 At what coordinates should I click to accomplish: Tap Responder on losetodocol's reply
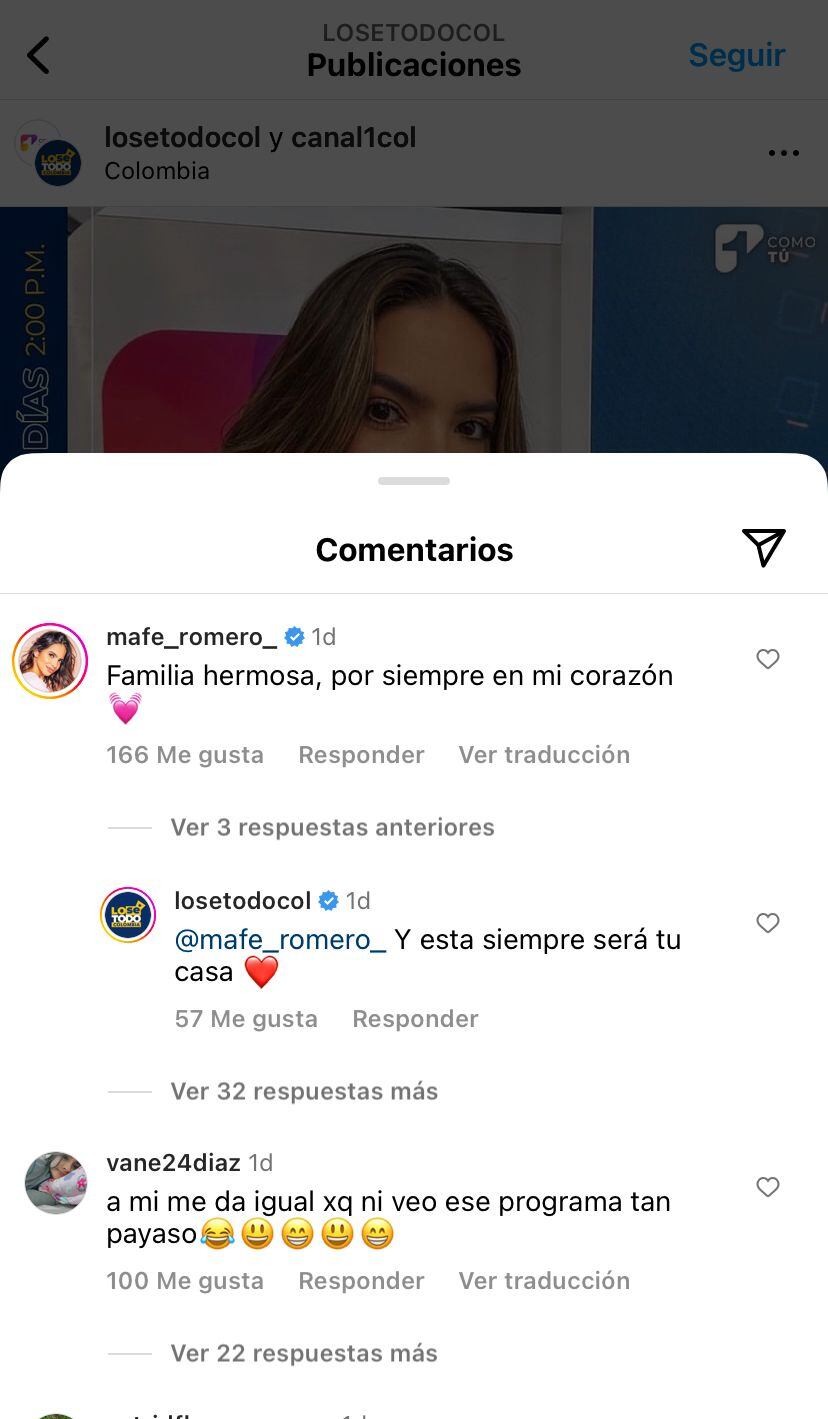(x=415, y=1018)
